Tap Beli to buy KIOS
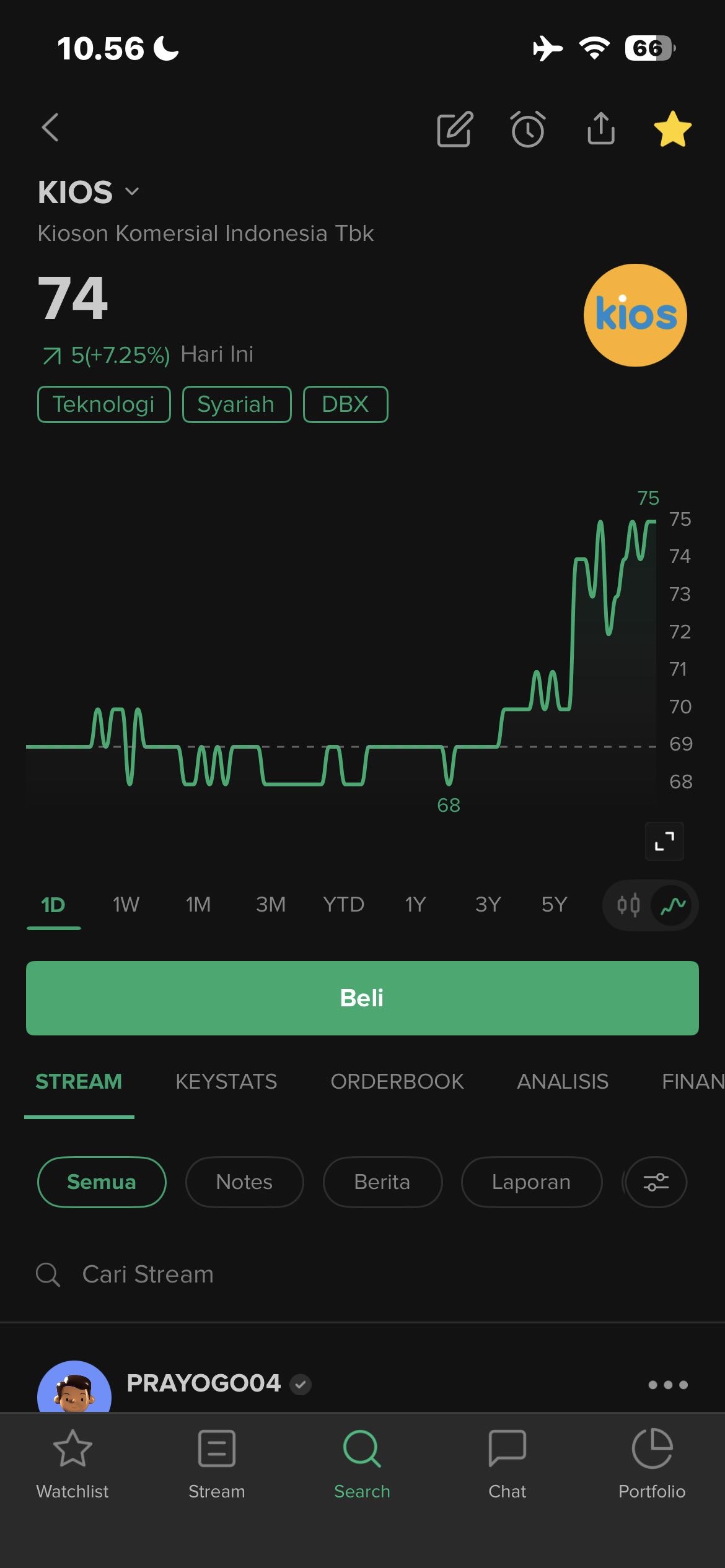The height and width of the screenshot is (1568, 725). click(x=362, y=998)
